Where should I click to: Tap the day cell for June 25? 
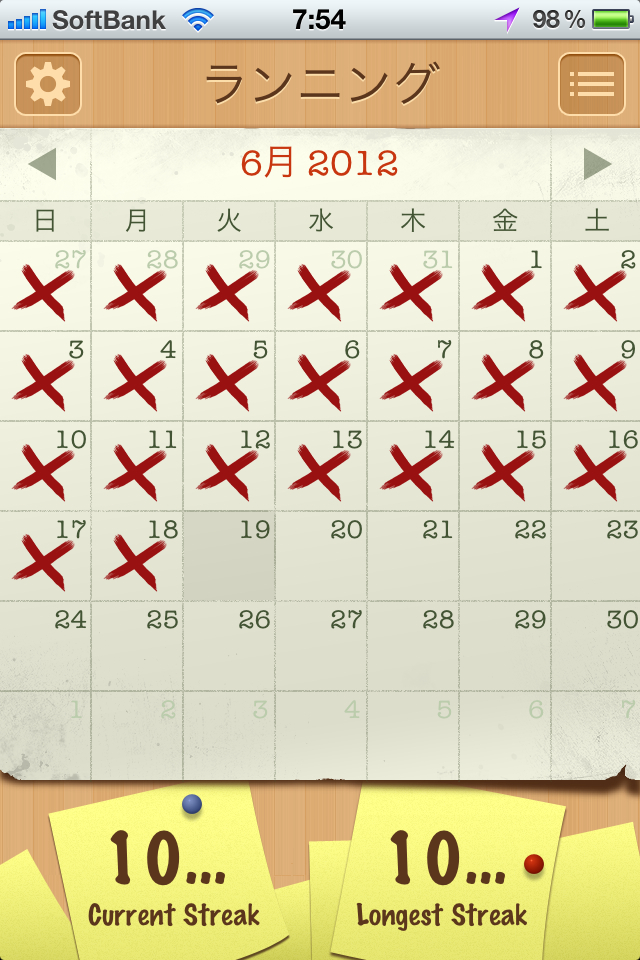point(137,647)
